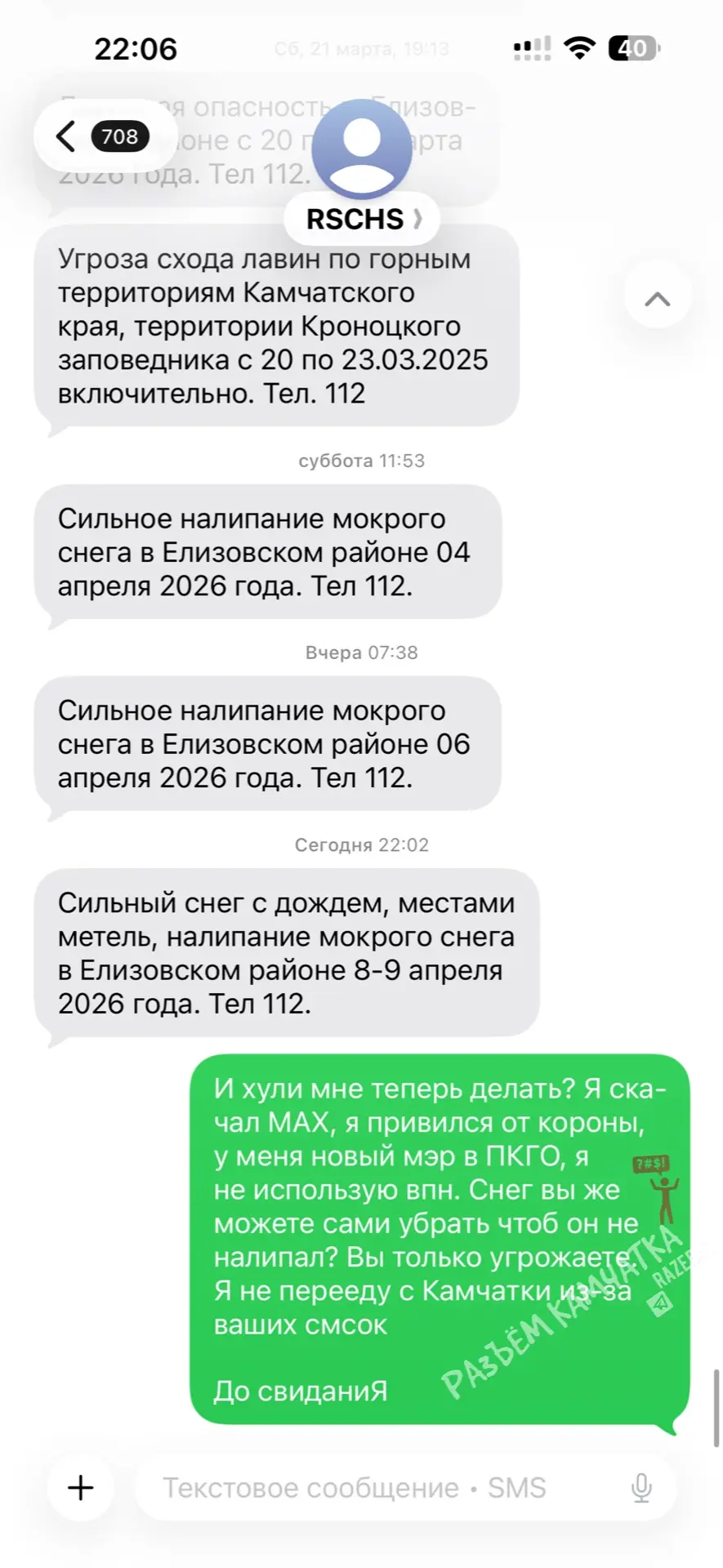Start voice dictation with the microphone
This screenshot has width=723, height=1568.
click(642, 1488)
